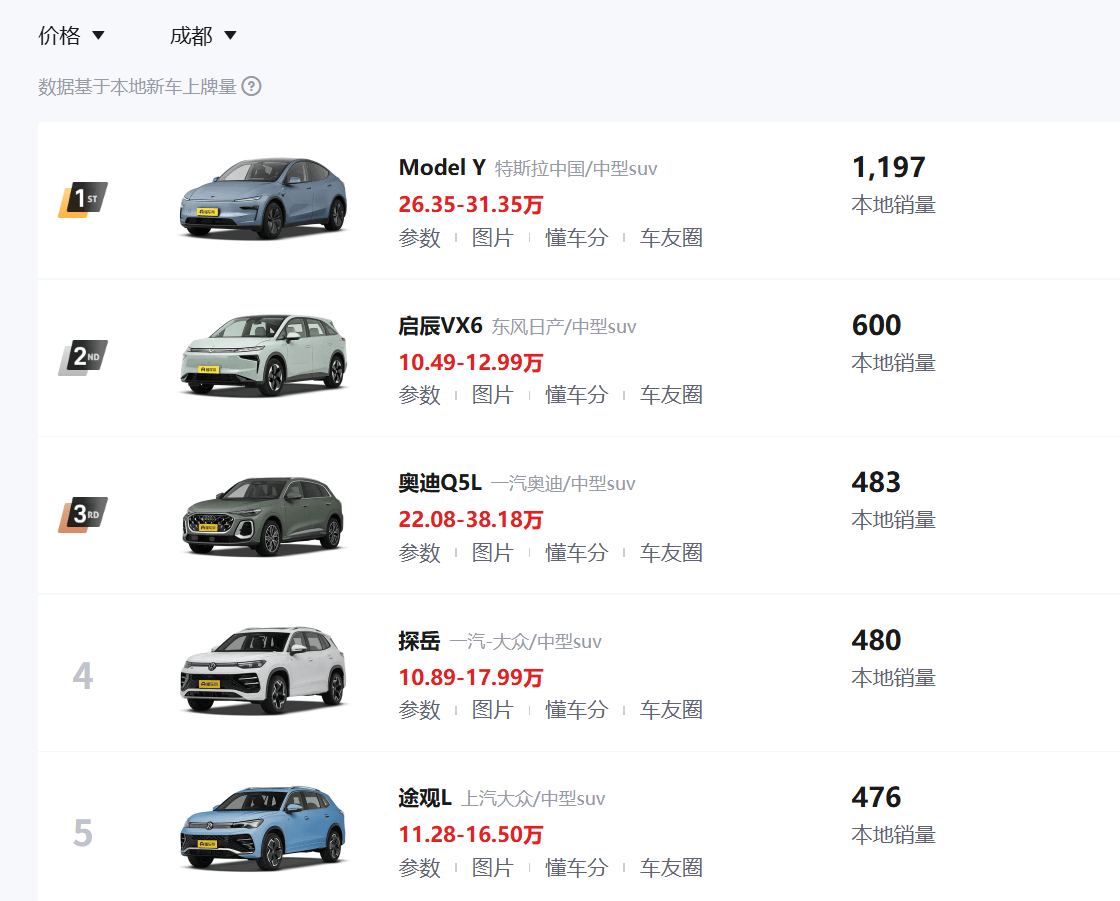Open the Model Y car image

(263, 199)
